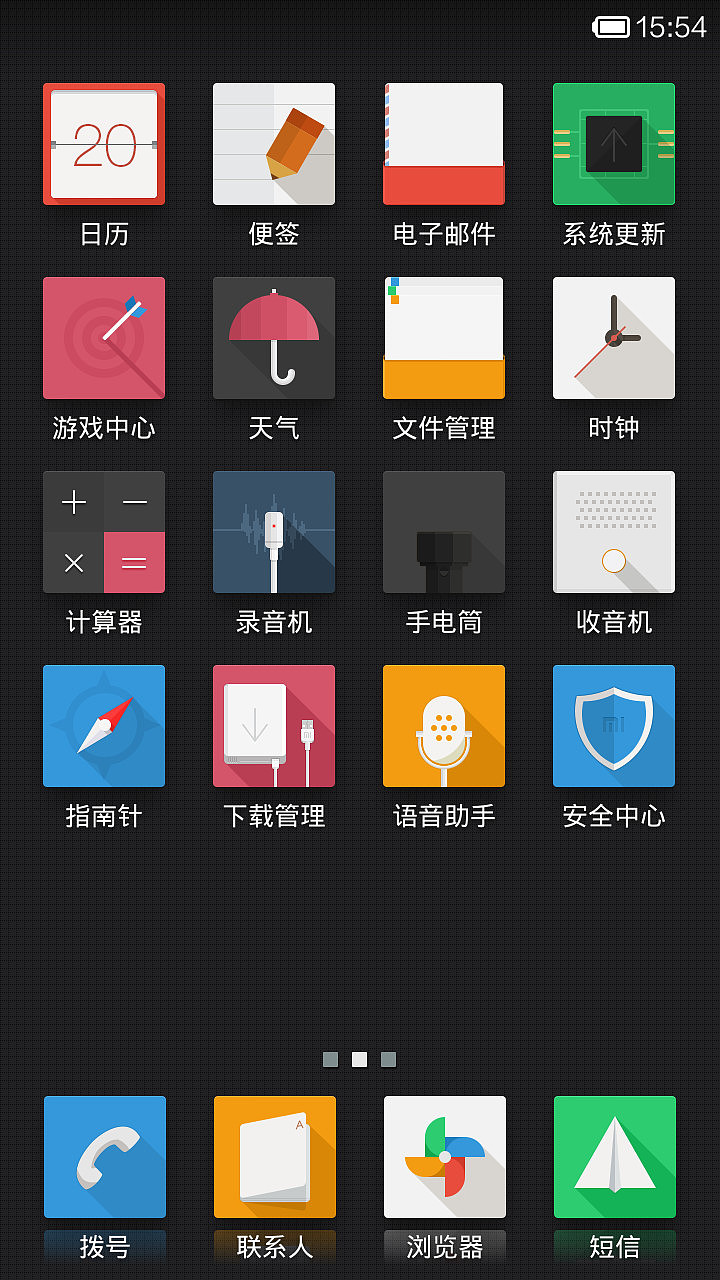720x1280 pixels.
Task: Open the 拨号 (Dialer) app
Action: pos(104,1156)
